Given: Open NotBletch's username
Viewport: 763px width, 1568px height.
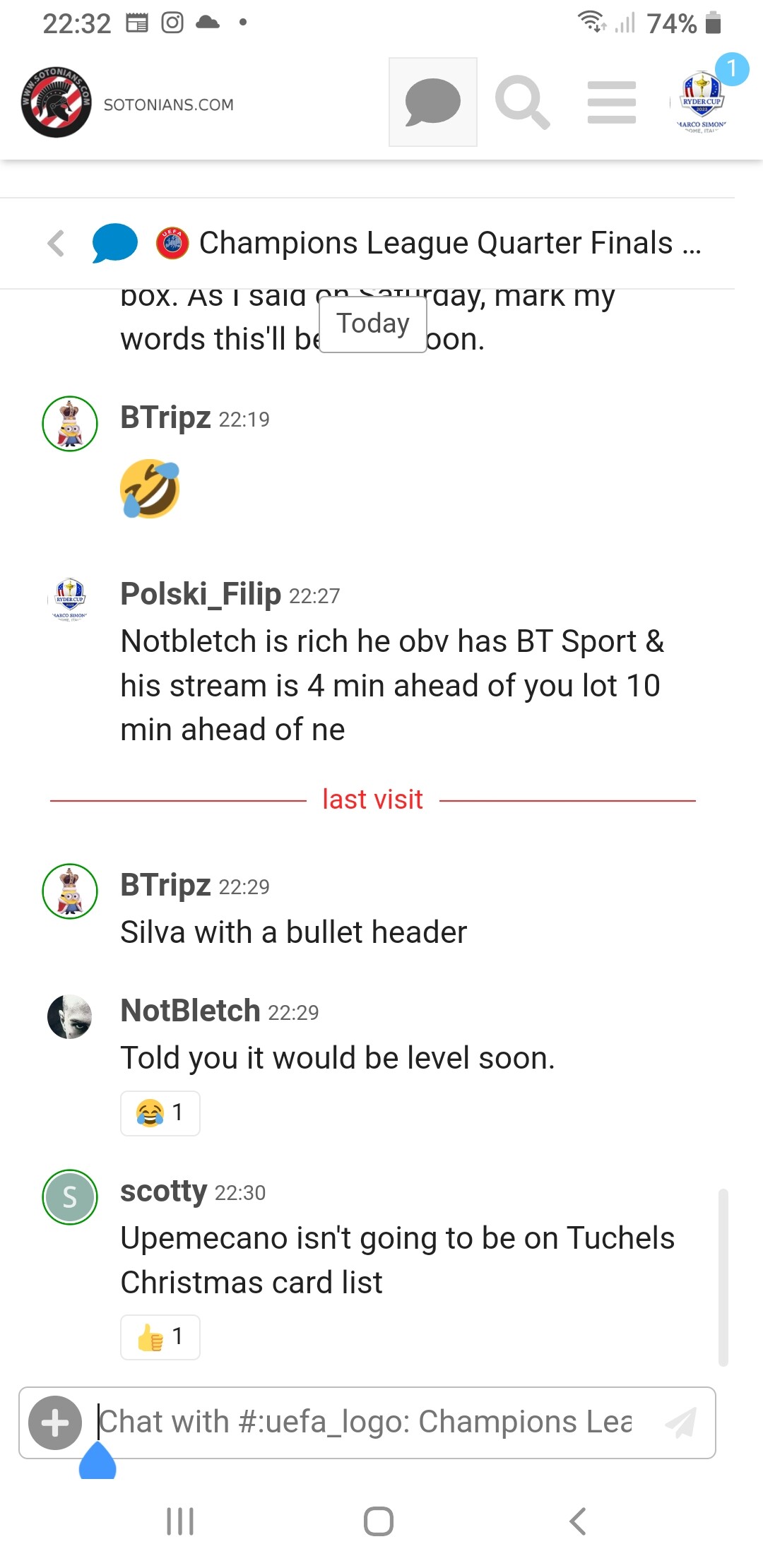Looking at the screenshot, I should 191,1011.
